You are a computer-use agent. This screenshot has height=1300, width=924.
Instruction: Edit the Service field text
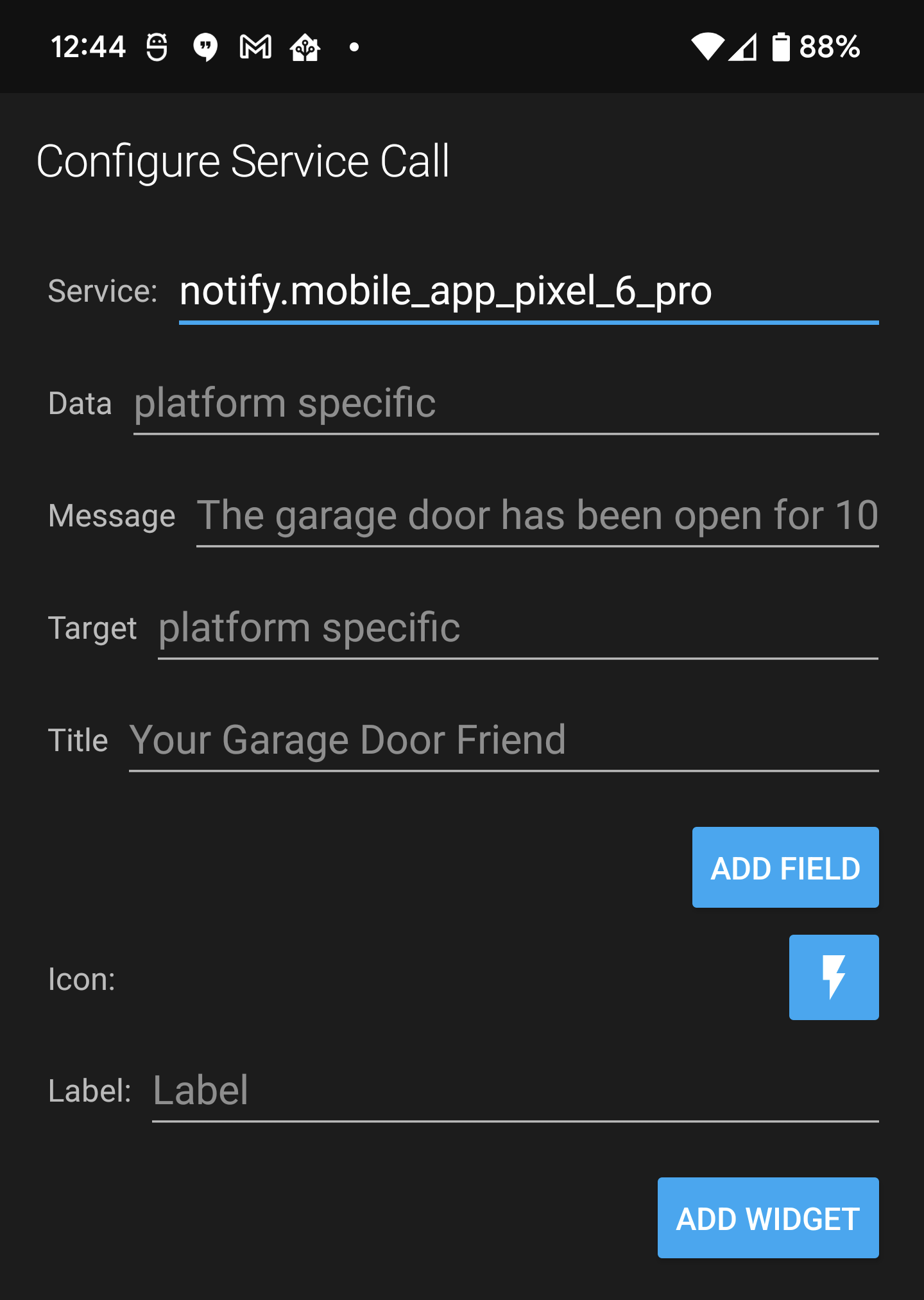[x=527, y=292]
